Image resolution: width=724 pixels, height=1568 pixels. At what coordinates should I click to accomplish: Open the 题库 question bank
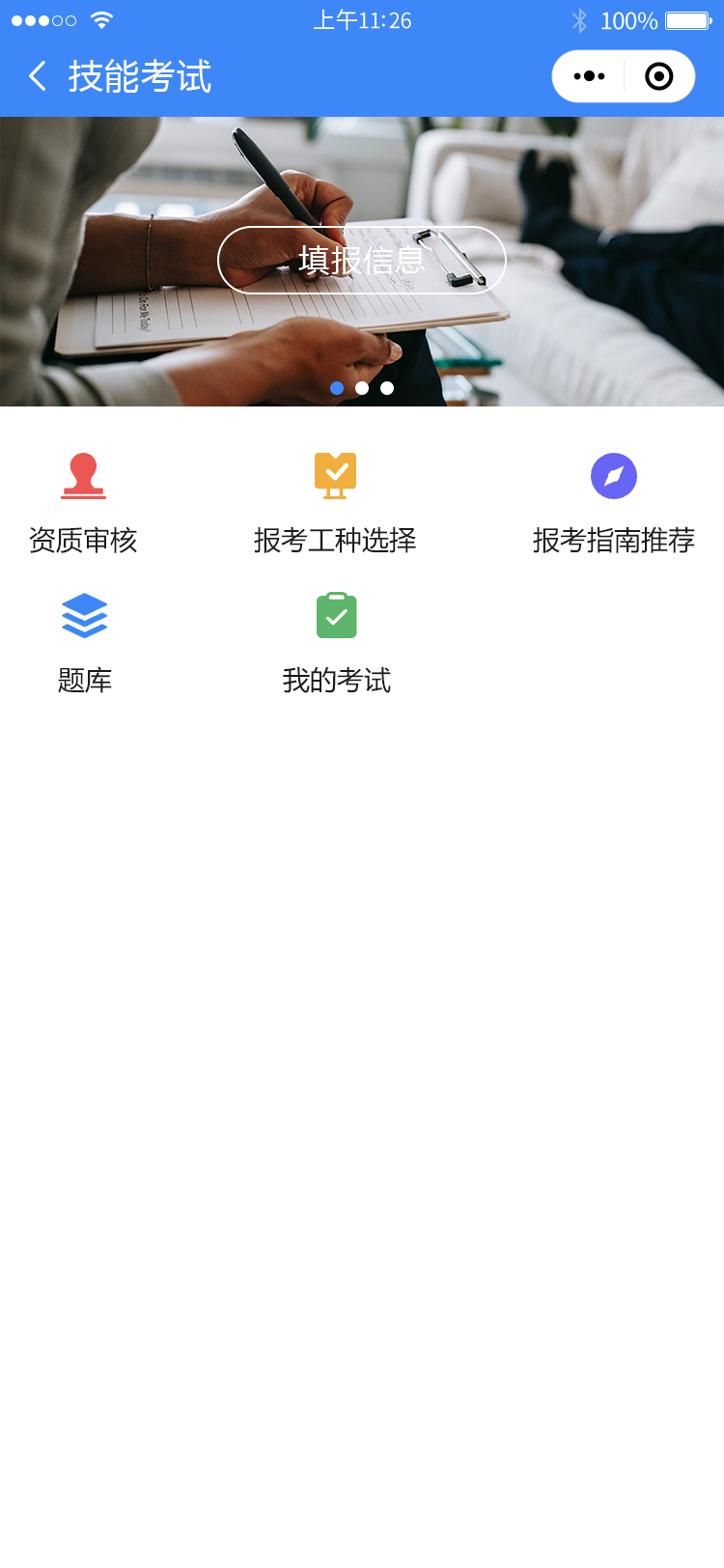pos(84,642)
